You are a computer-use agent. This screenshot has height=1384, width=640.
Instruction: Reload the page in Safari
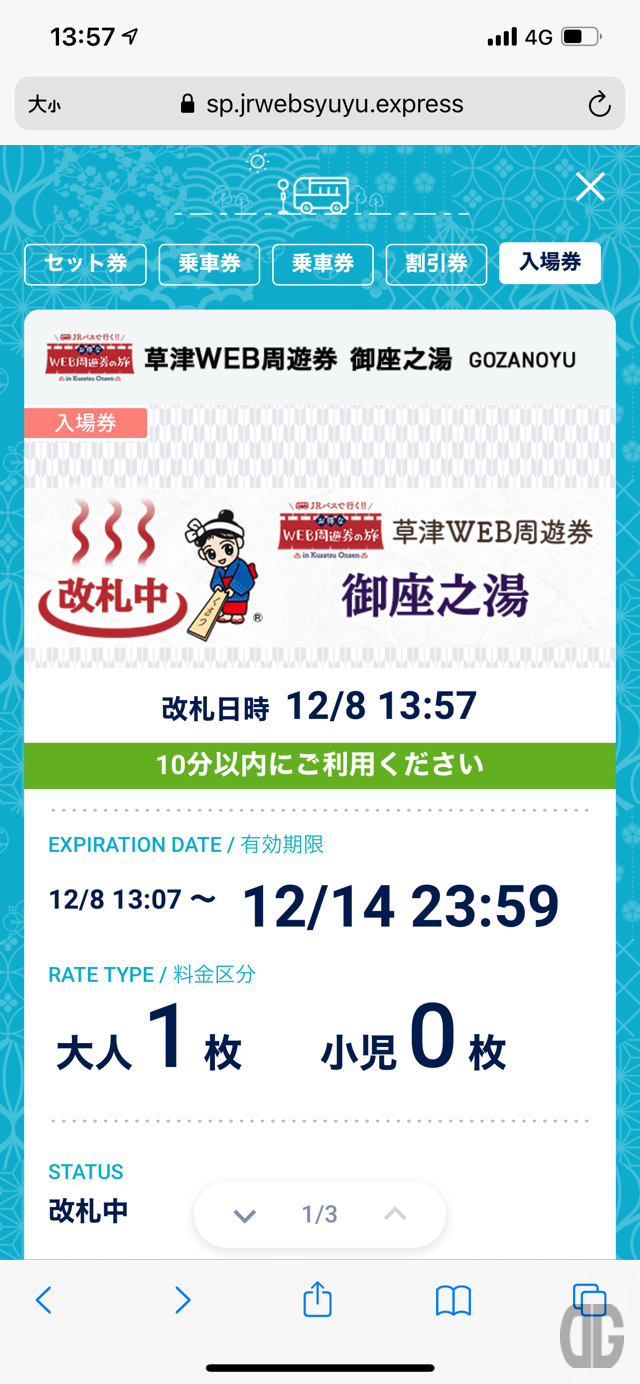[x=598, y=104]
